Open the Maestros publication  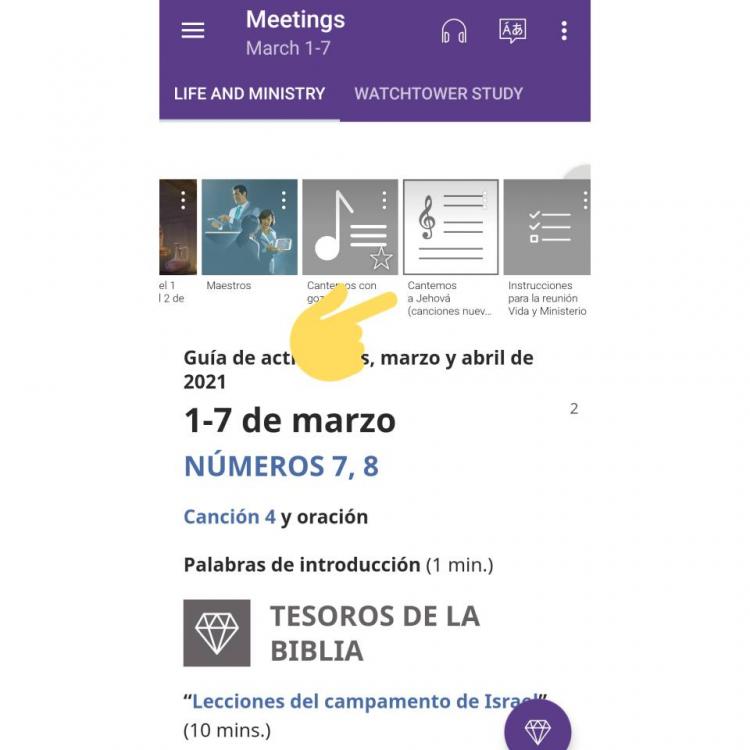click(249, 227)
